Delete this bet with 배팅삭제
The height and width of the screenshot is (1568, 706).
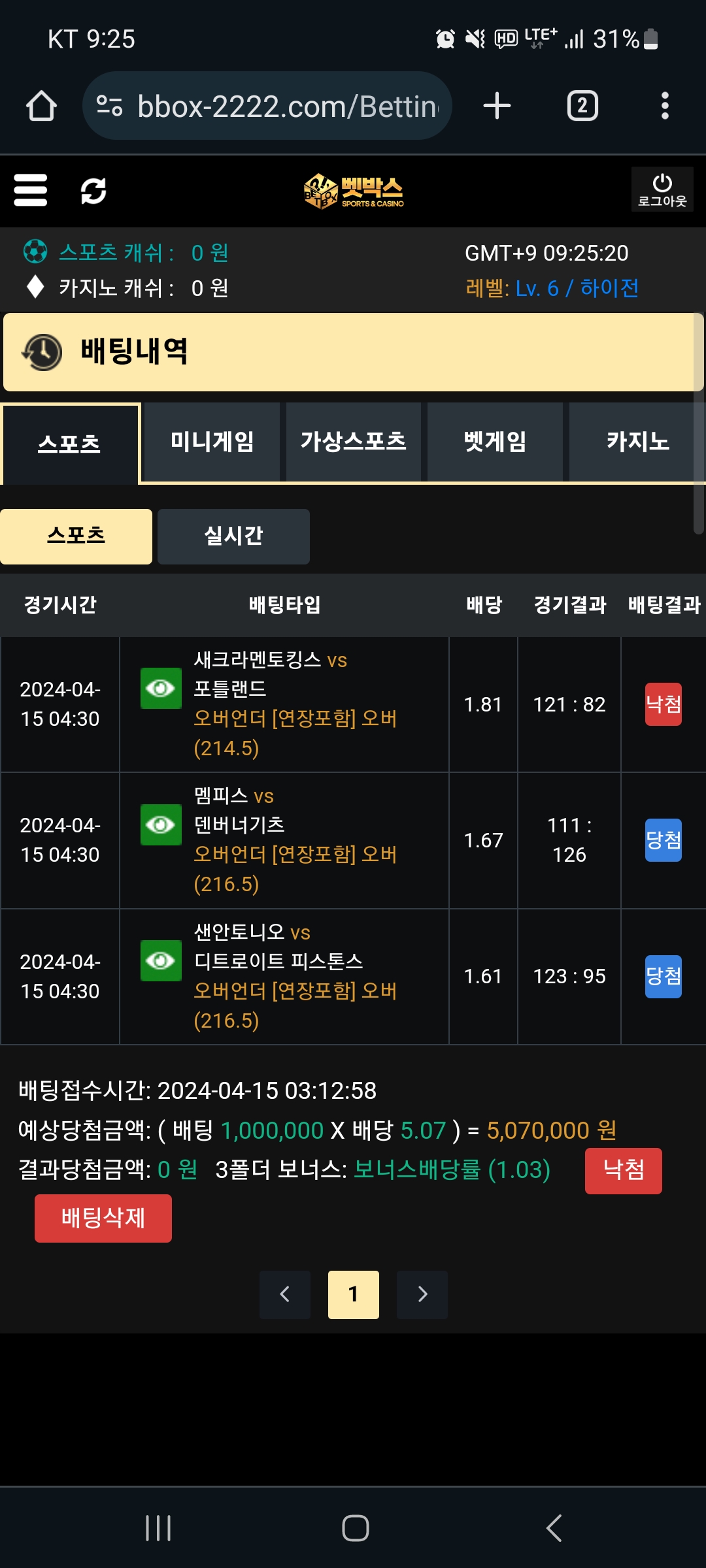pos(103,1218)
